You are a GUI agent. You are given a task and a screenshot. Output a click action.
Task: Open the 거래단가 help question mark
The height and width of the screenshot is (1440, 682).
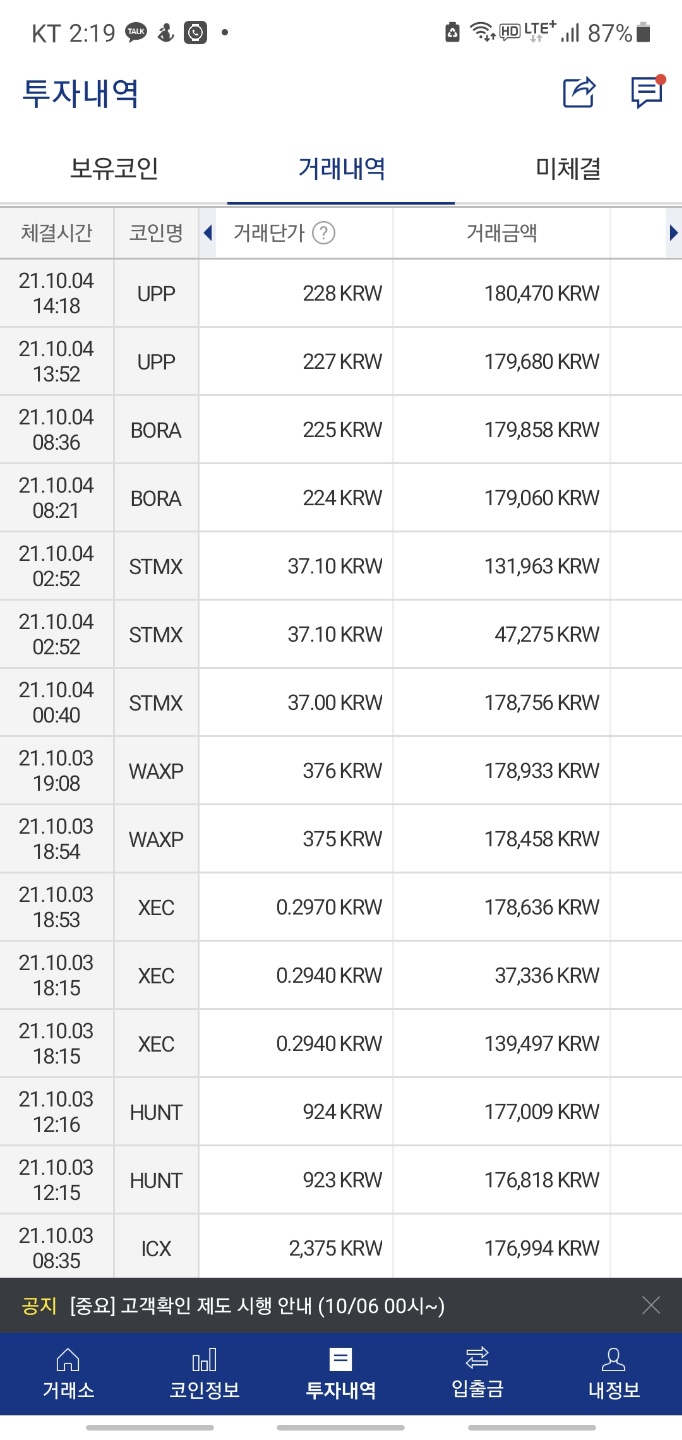coord(323,233)
